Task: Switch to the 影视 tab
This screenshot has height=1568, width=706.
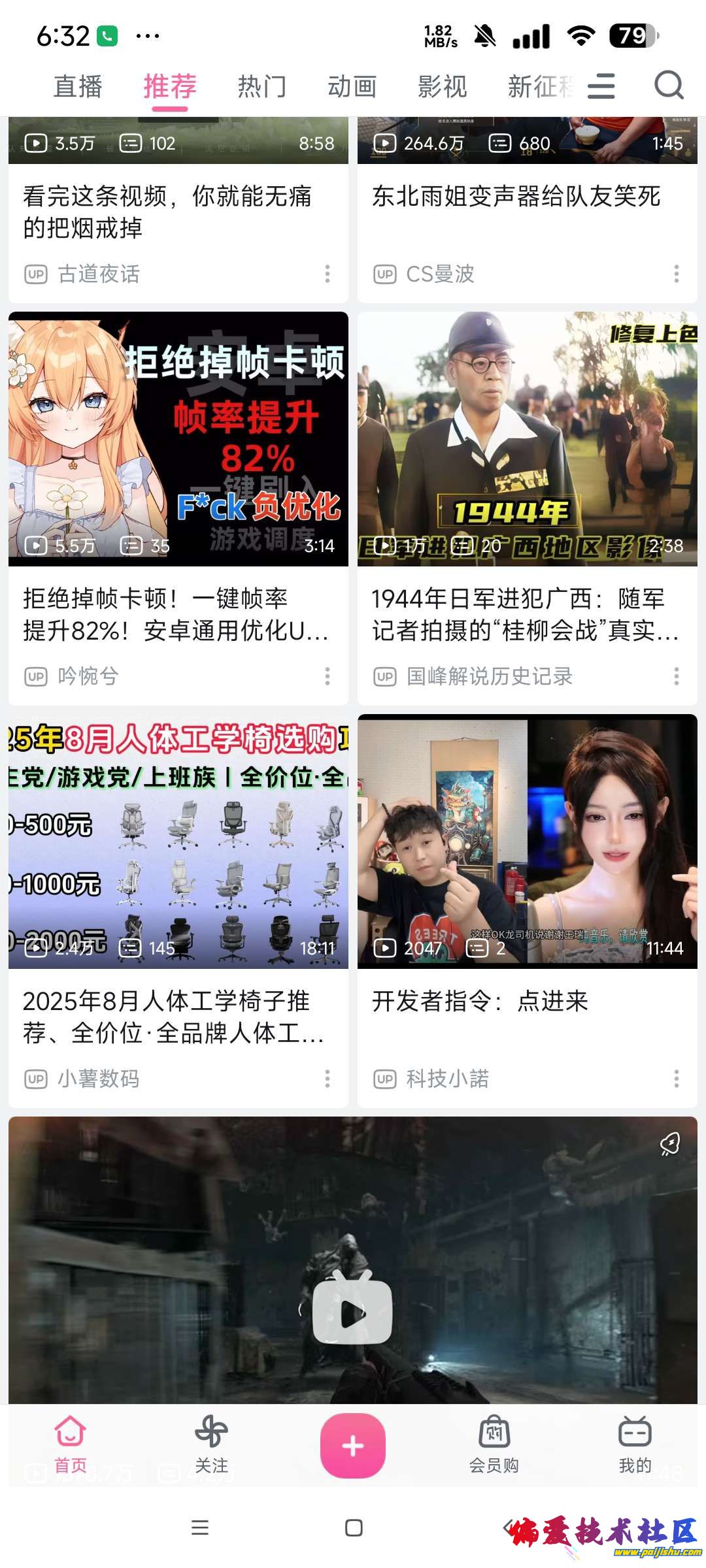Action: pyautogui.click(x=443, y=86)
